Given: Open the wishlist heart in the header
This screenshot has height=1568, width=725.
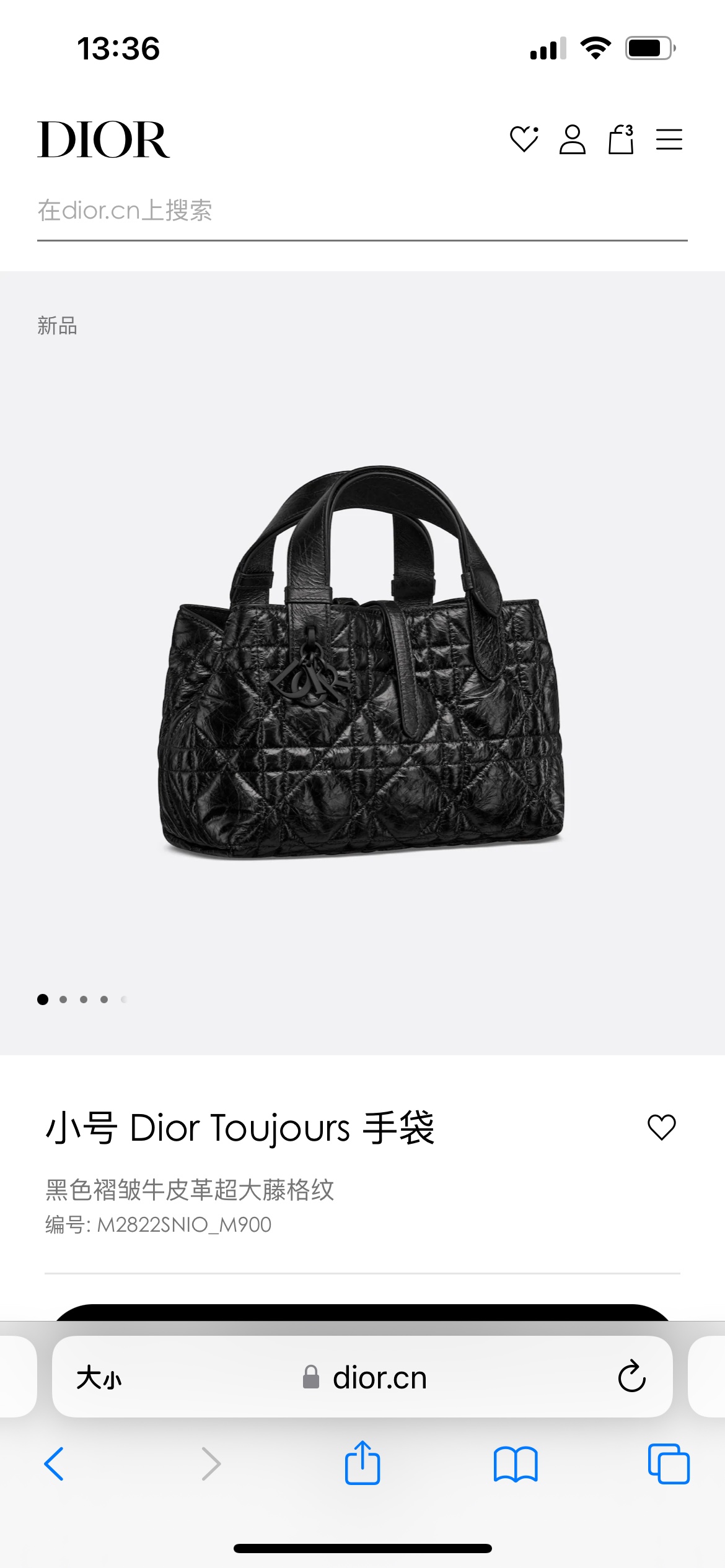Looking at the screenshot, I should 524,139.
